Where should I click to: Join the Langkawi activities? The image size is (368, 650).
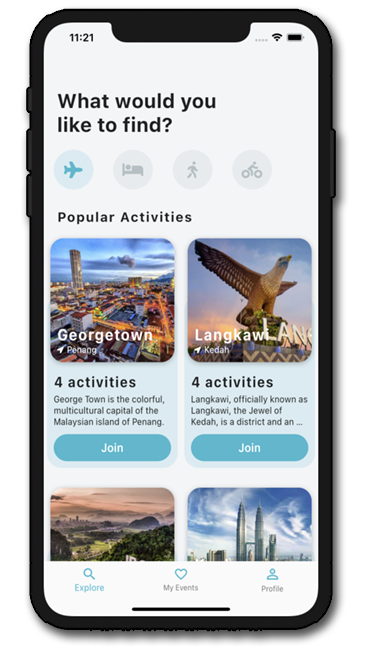(249, 448)
